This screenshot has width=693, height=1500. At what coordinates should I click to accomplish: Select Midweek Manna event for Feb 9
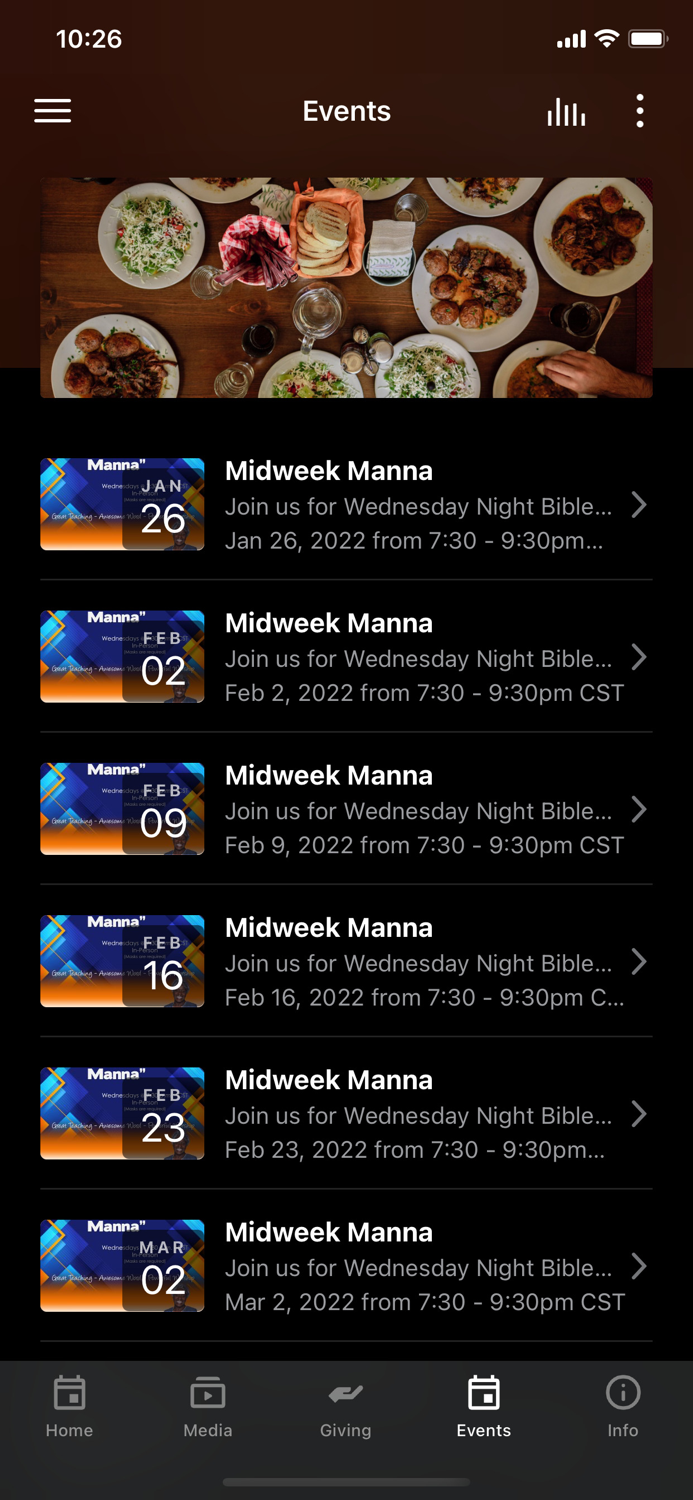point(346,809)
